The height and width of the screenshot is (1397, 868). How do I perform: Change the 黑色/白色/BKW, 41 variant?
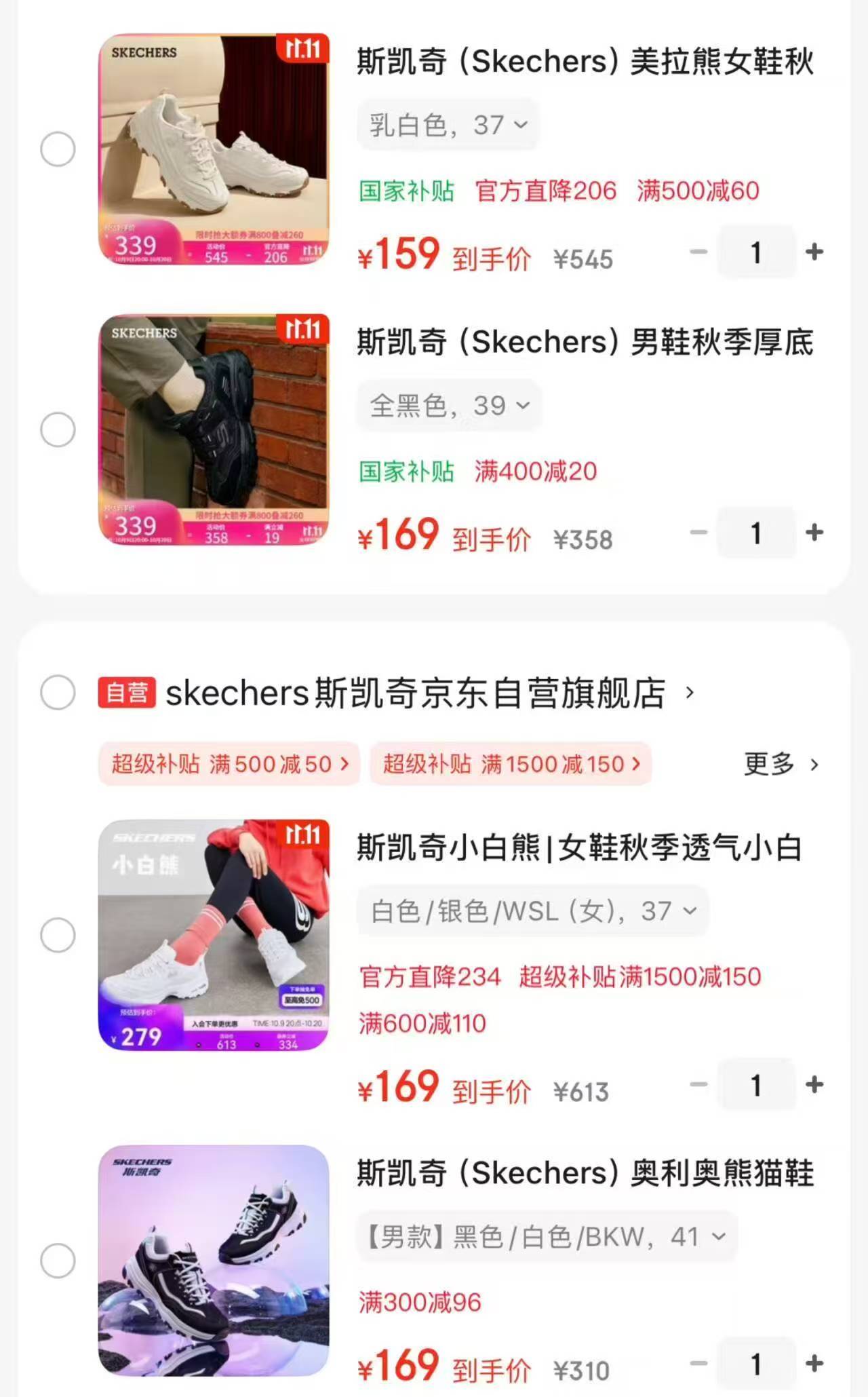tap(547, 1237)
